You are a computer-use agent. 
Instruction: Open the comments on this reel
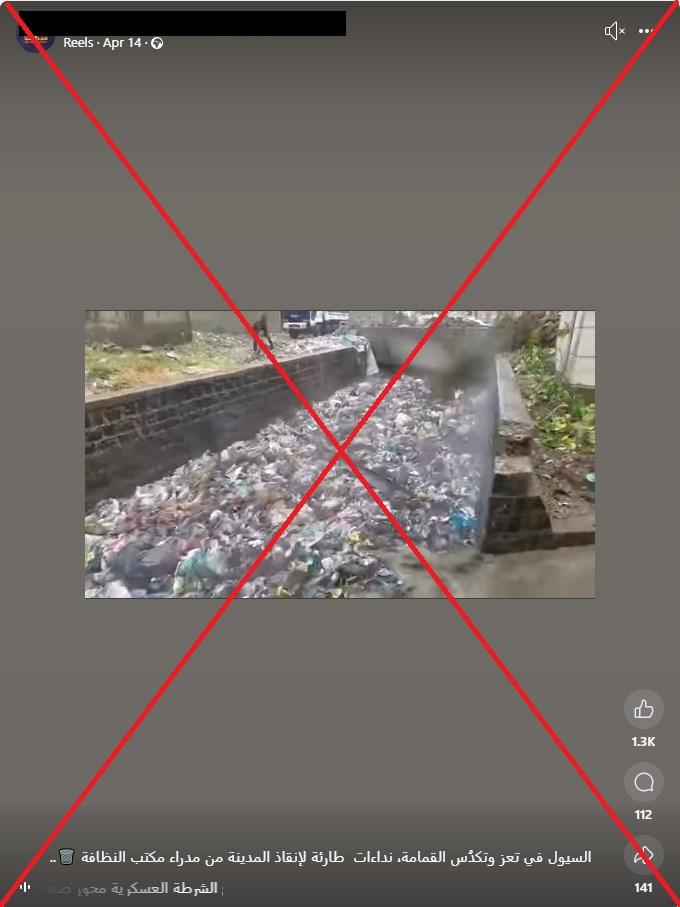click(643, 782)
